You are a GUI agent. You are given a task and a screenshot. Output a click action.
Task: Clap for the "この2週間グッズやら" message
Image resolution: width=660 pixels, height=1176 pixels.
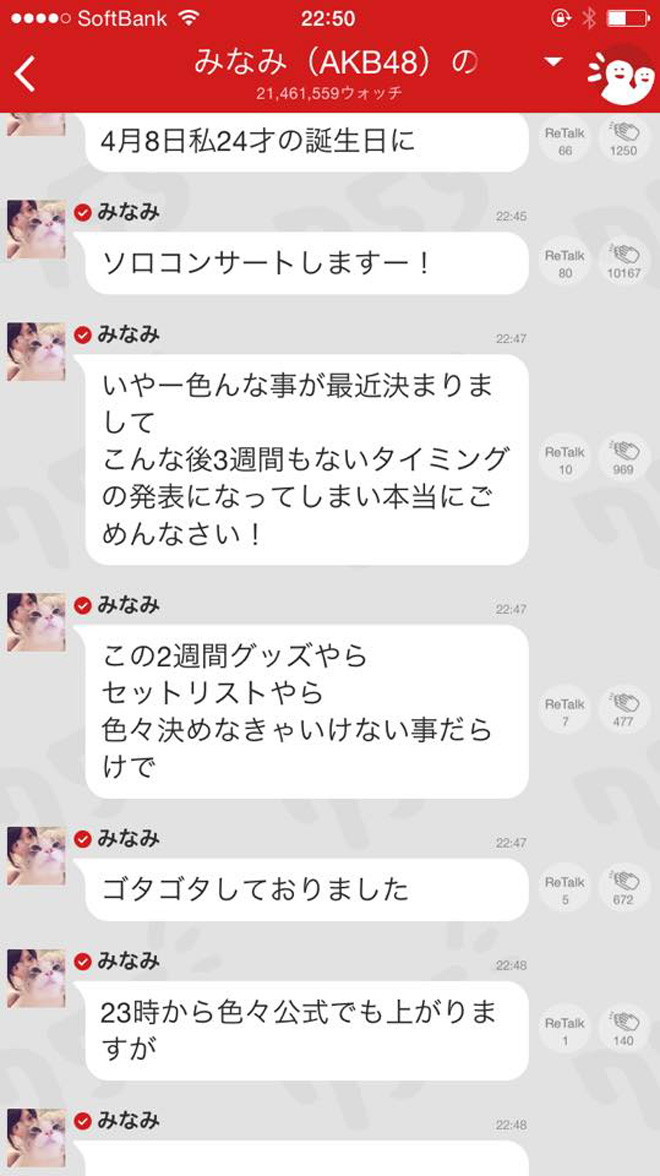[x=623, y=712]
